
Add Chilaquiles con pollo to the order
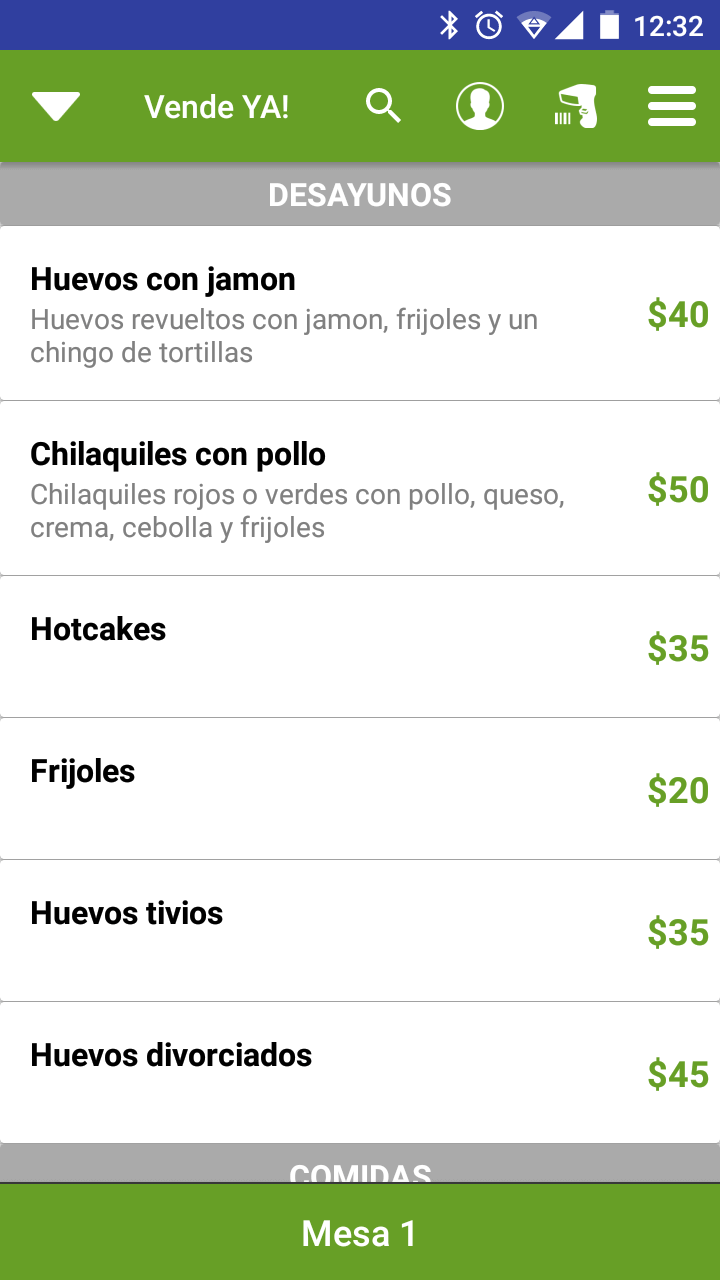coord(360,489)
